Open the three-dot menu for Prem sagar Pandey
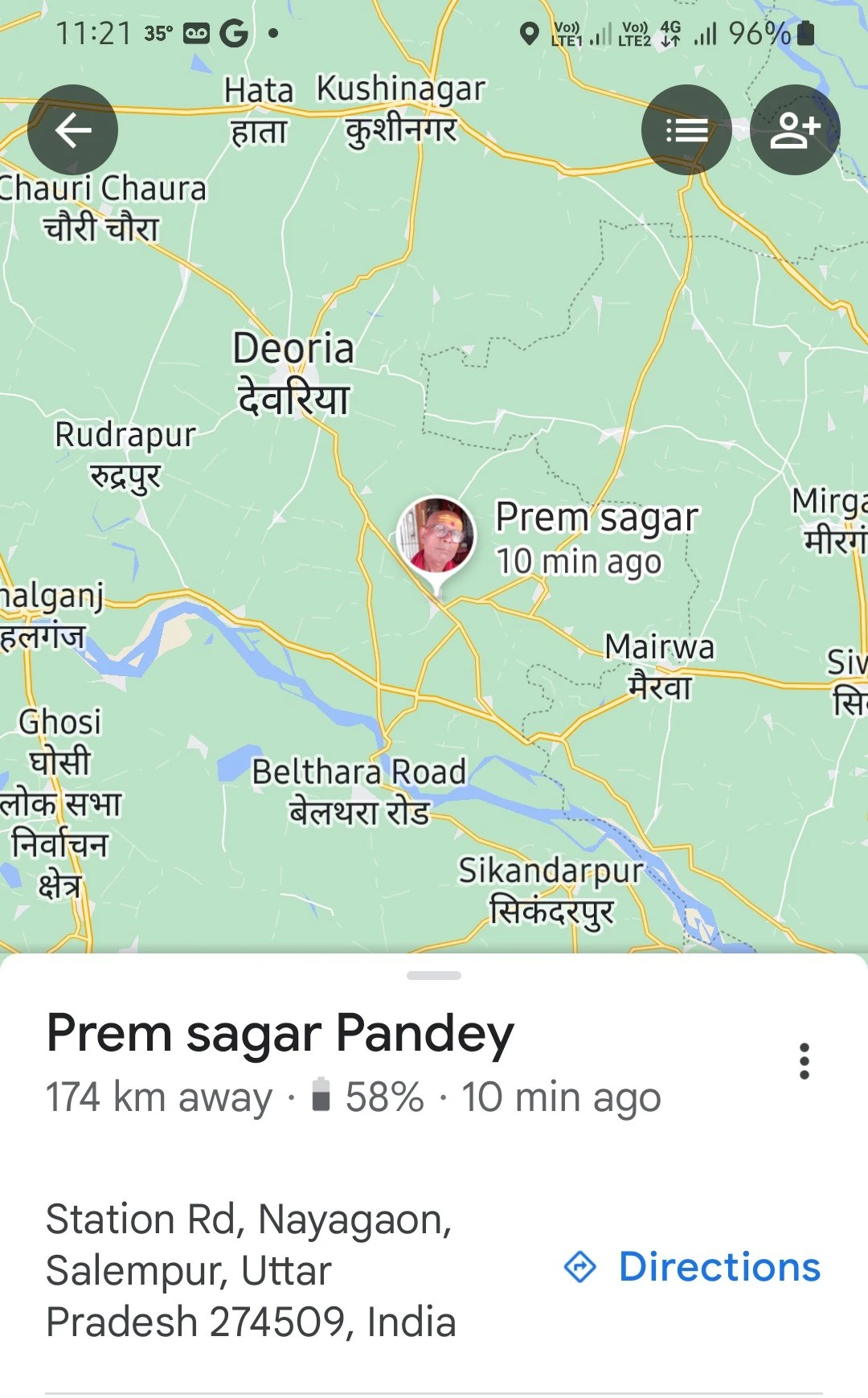 coord(804,1061)
